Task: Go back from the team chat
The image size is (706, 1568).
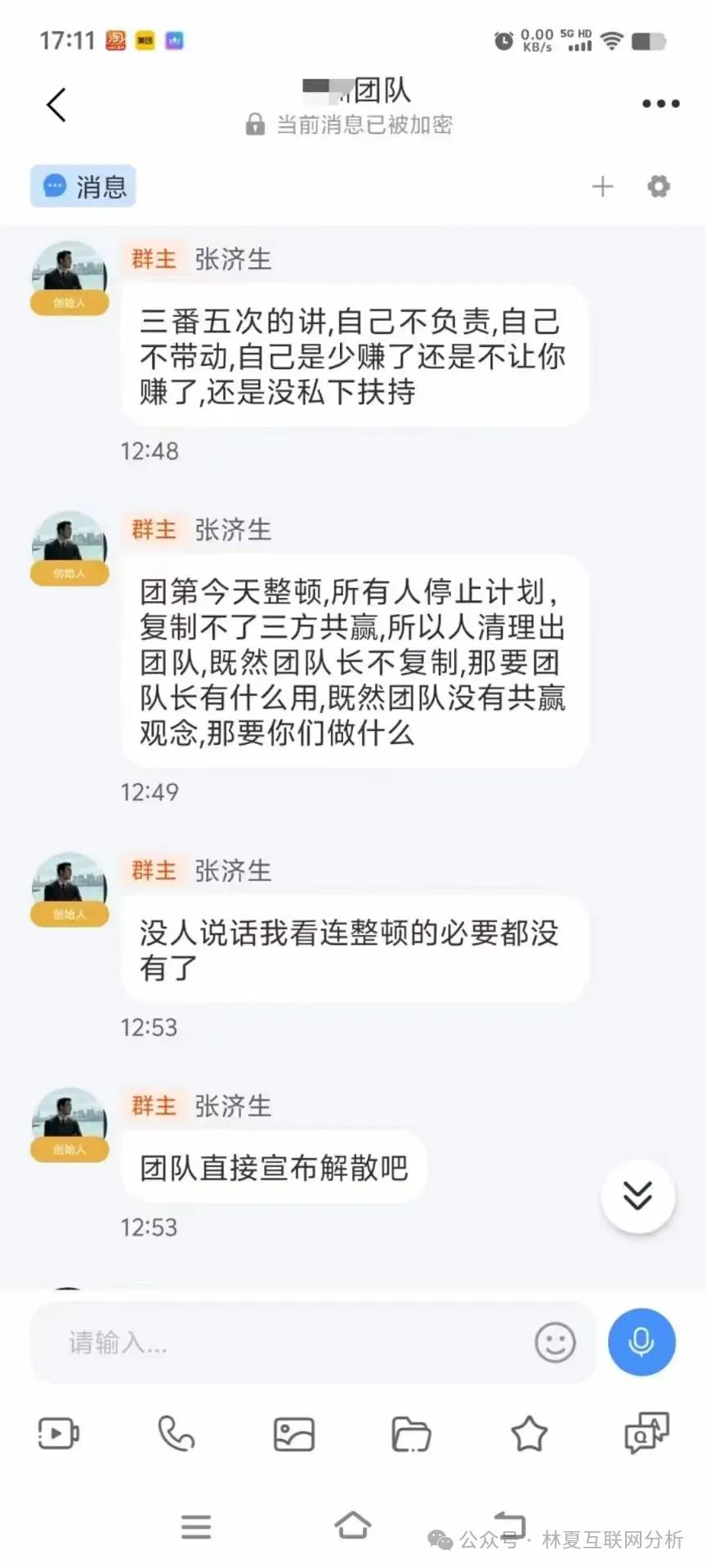Action: coord(56,105)
